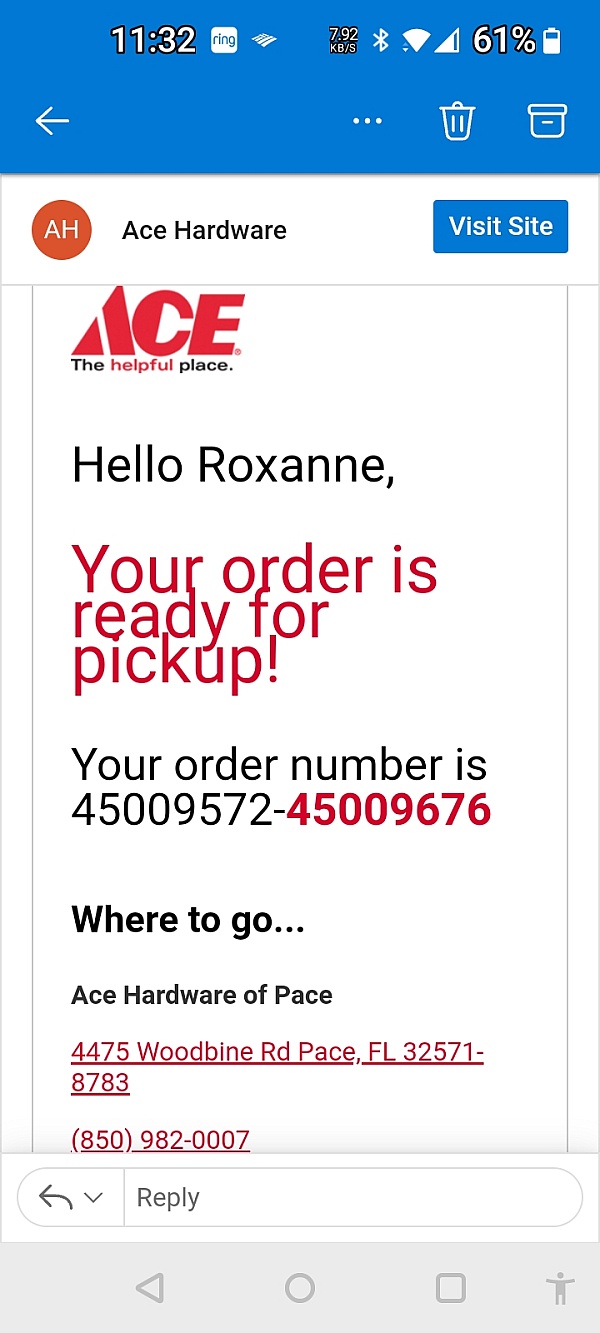Open the recent apps view
This screenshot has width=600, height=1333.
pos(451,1288)
